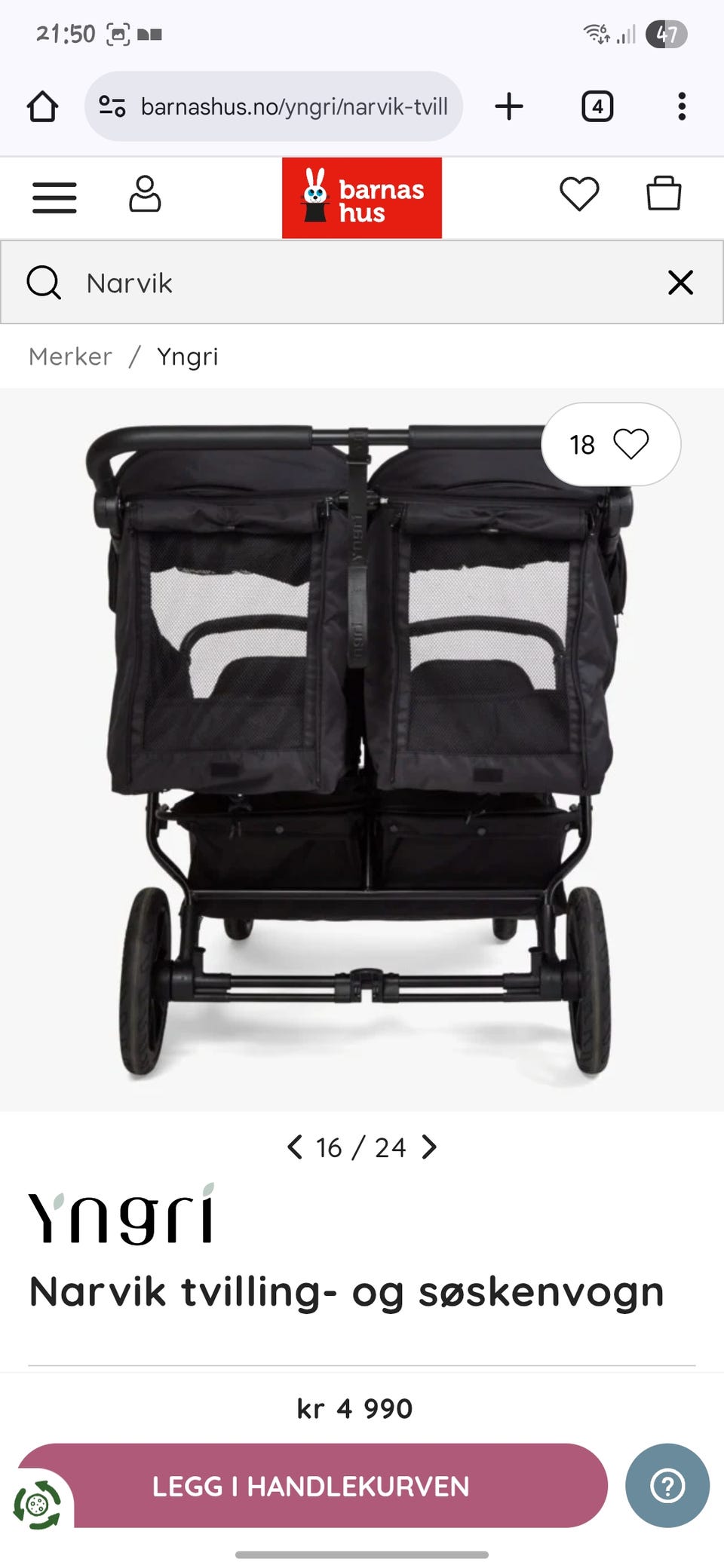Go to the Barnas Hus homepage logo
This screenshot has height=1568, width=724.
[362, 198]
